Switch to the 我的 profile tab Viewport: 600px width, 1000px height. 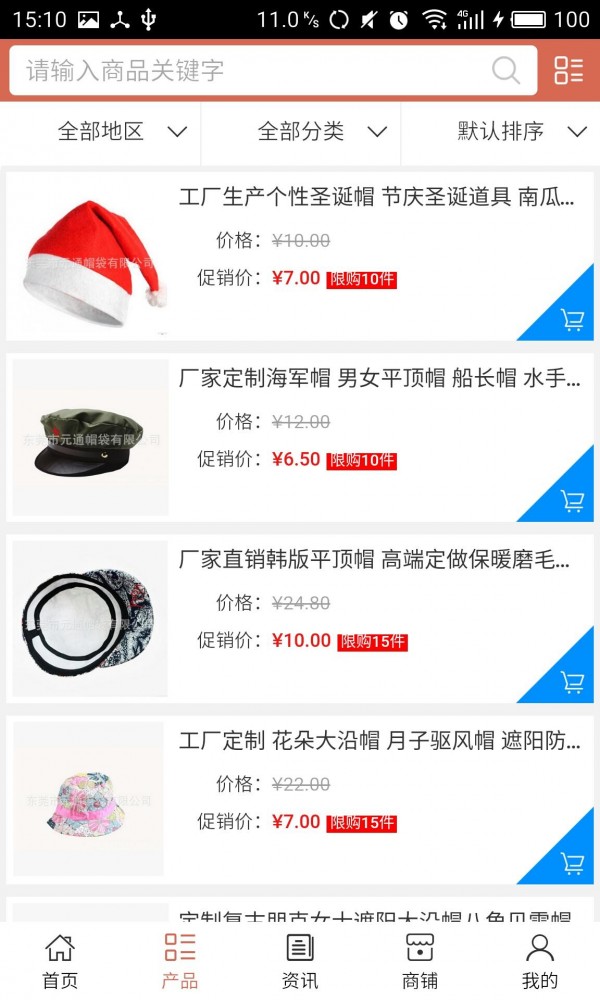pos(540,961)
